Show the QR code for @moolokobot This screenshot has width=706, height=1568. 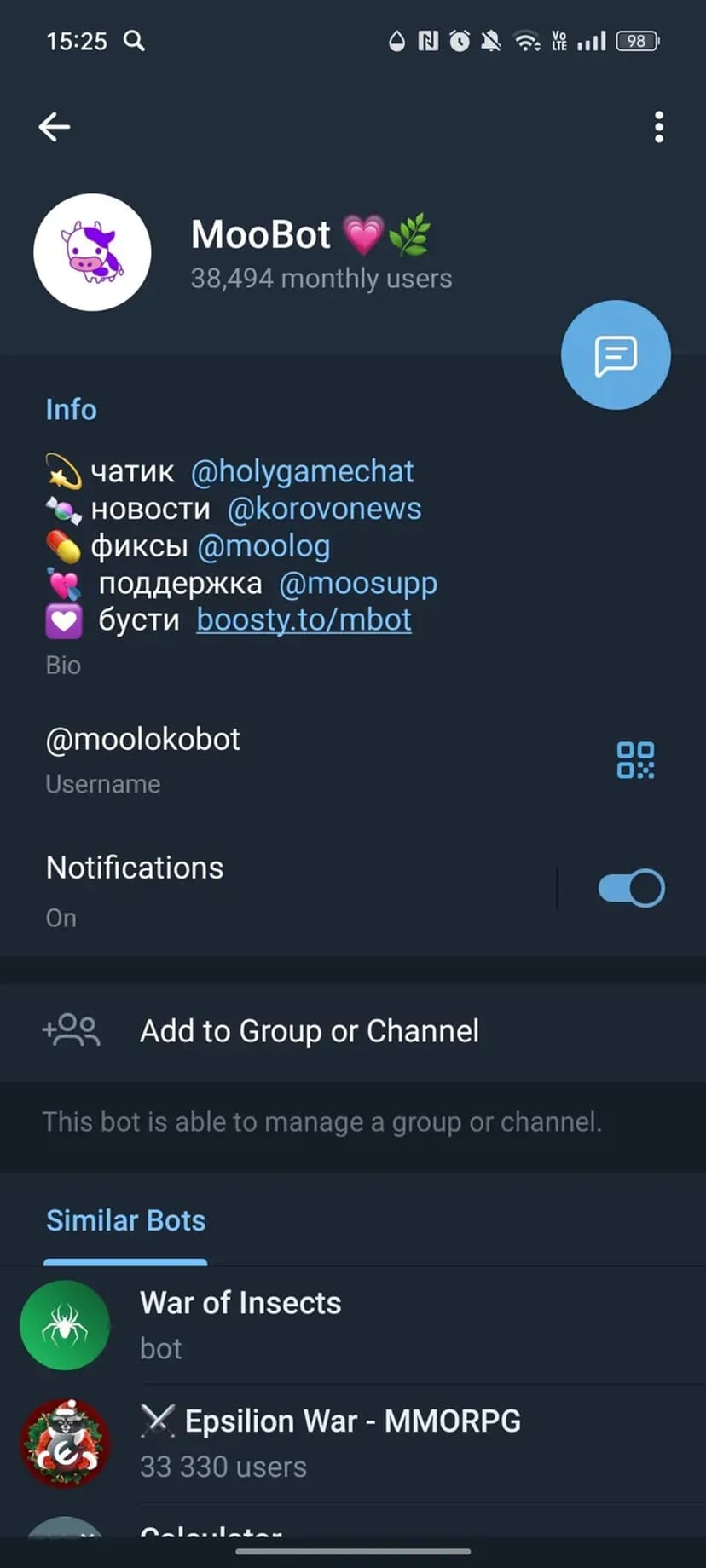635,759
